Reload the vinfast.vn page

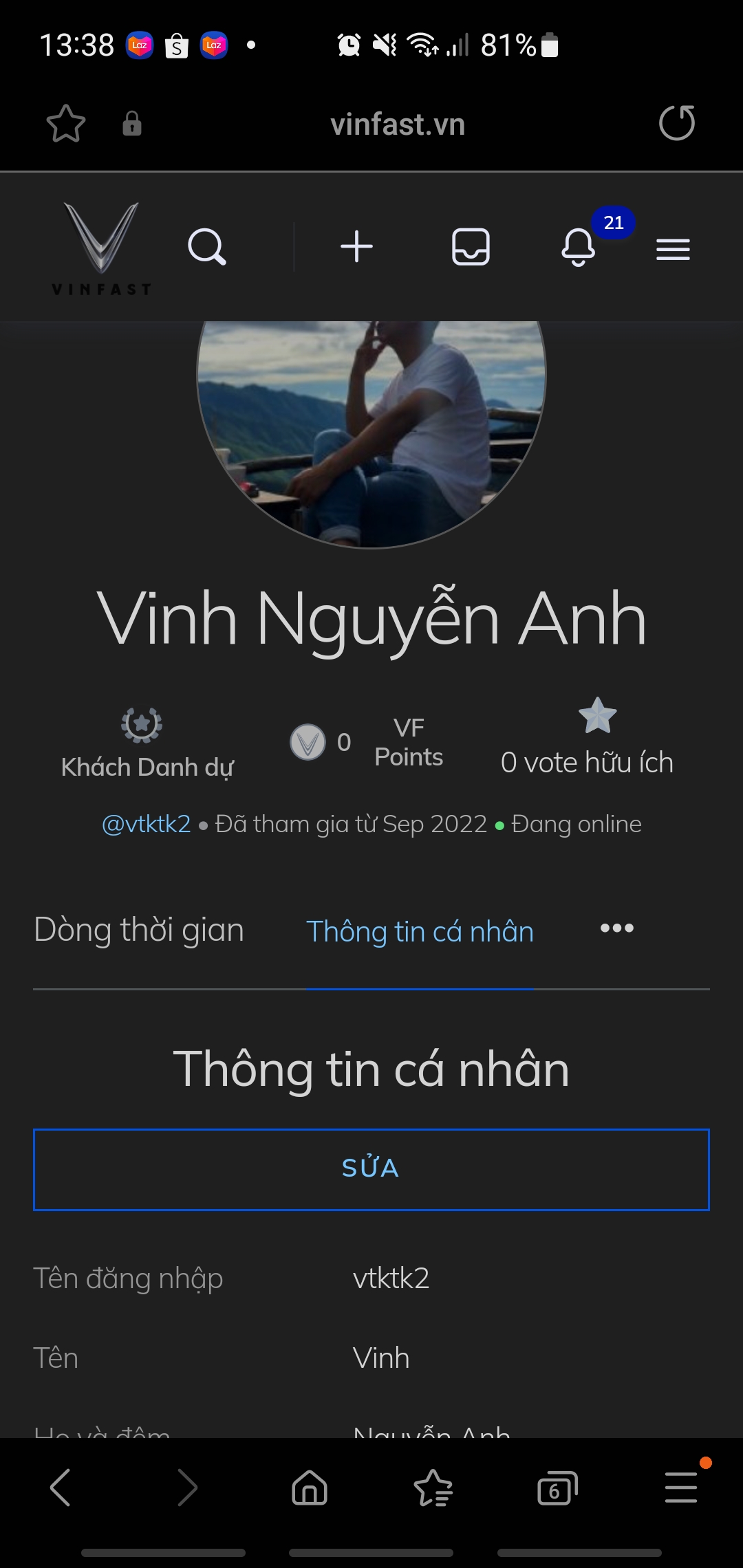(677, 124)
